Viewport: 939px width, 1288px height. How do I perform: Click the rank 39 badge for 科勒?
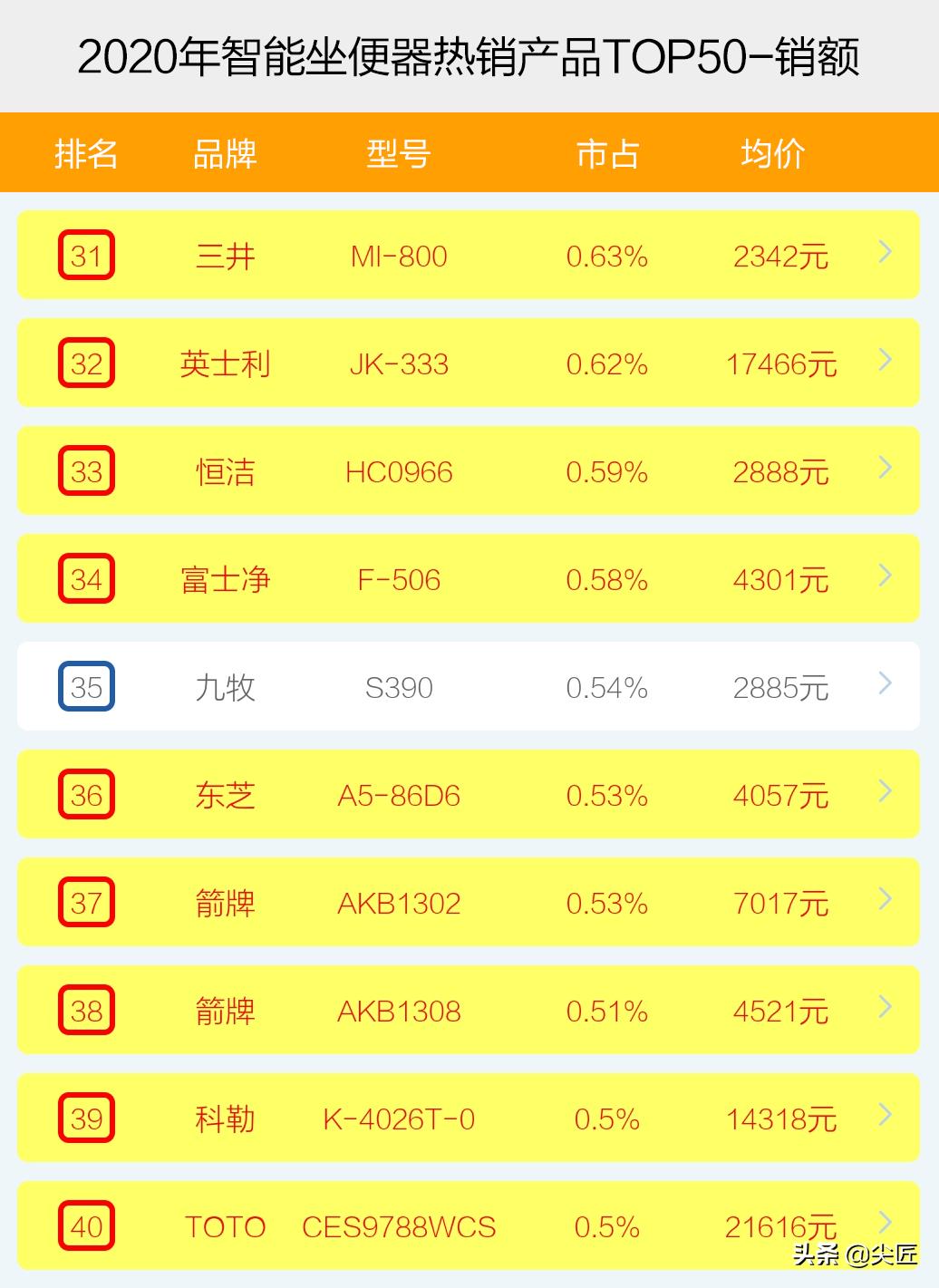[x=87, y=1119]
